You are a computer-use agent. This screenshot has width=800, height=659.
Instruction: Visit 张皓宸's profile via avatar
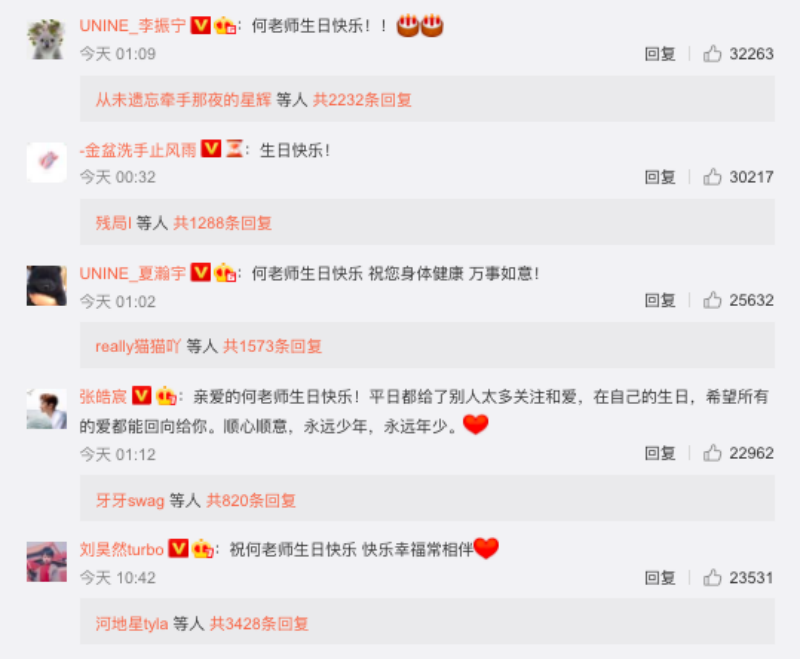pos(46,408)
